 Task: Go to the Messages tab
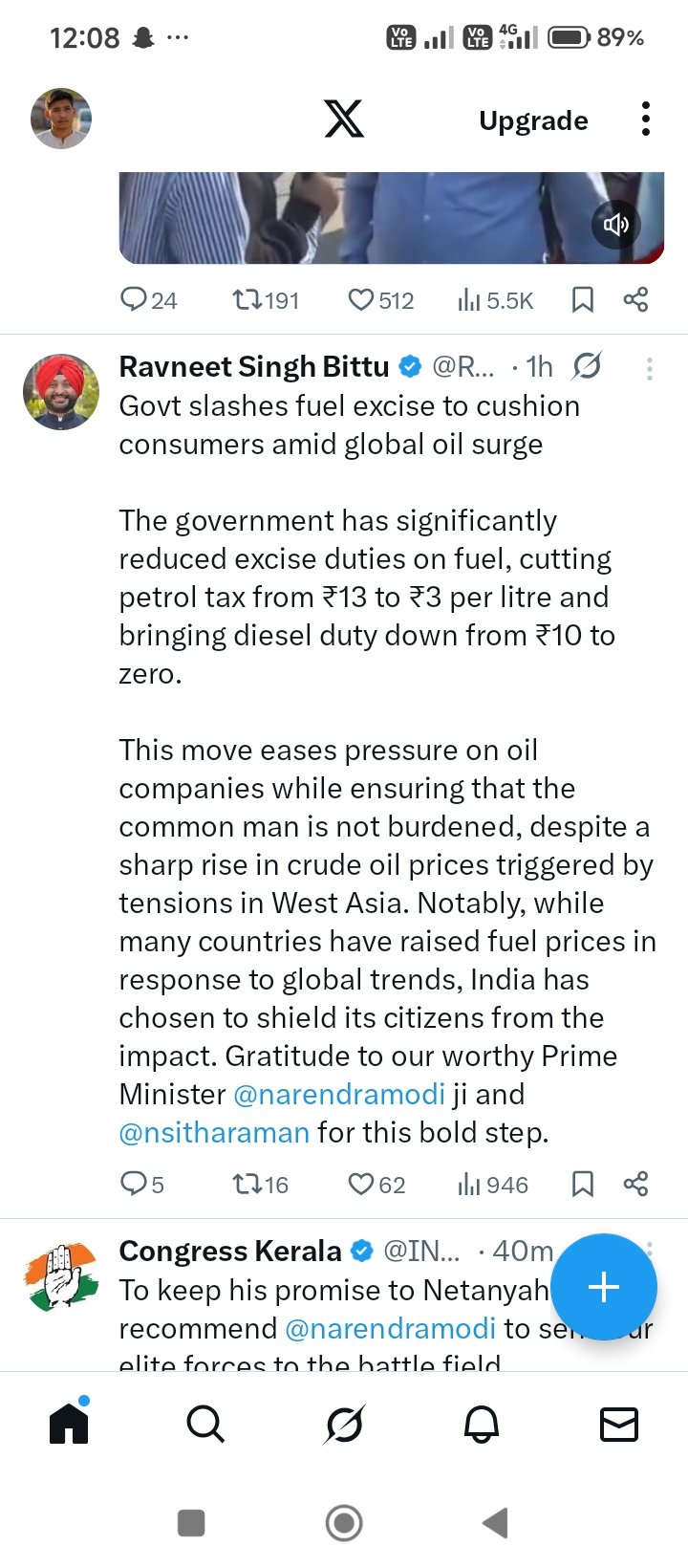coord(618,1425)
